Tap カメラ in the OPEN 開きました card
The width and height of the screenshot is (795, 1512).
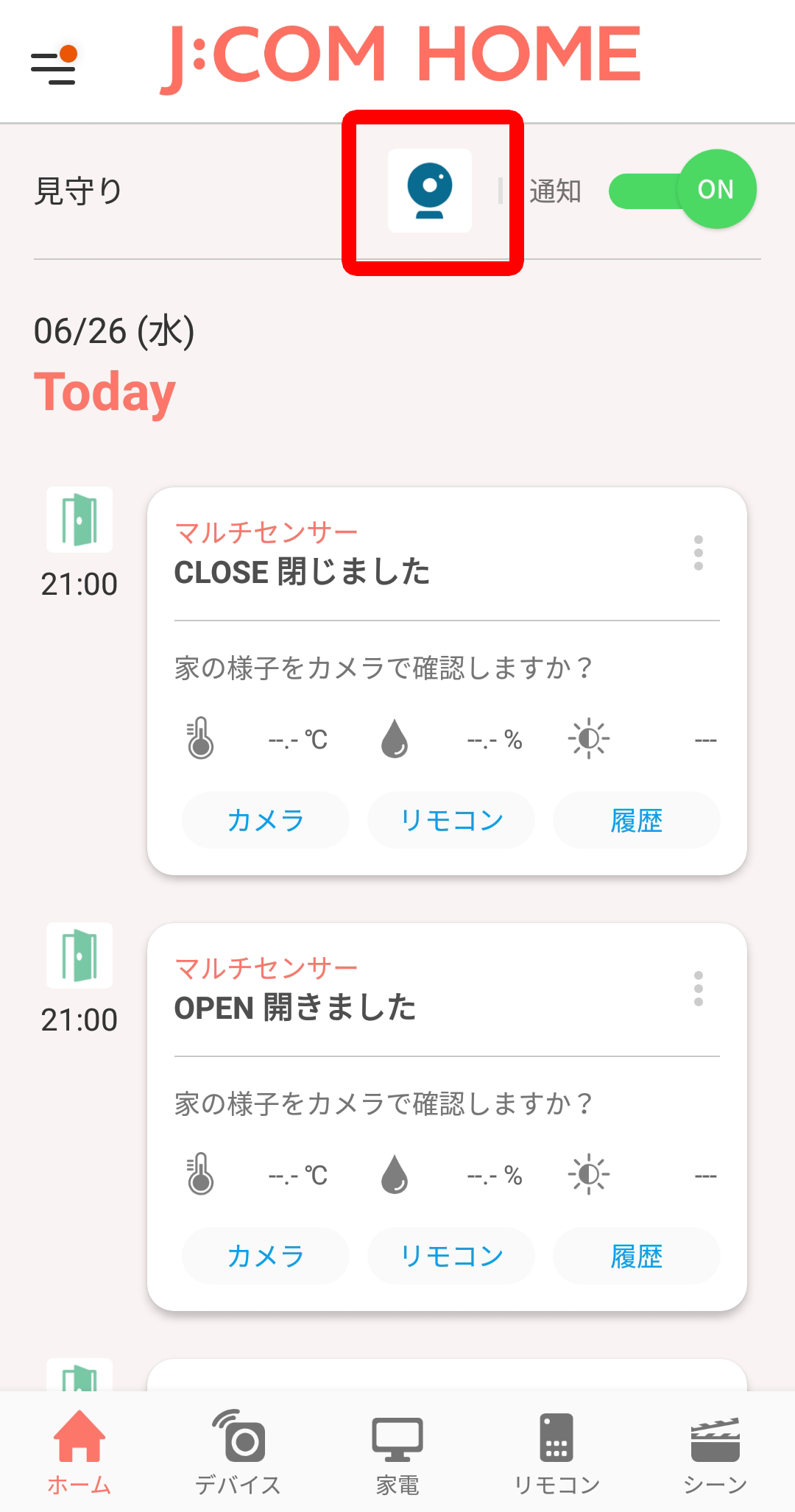coord(265,1256)
